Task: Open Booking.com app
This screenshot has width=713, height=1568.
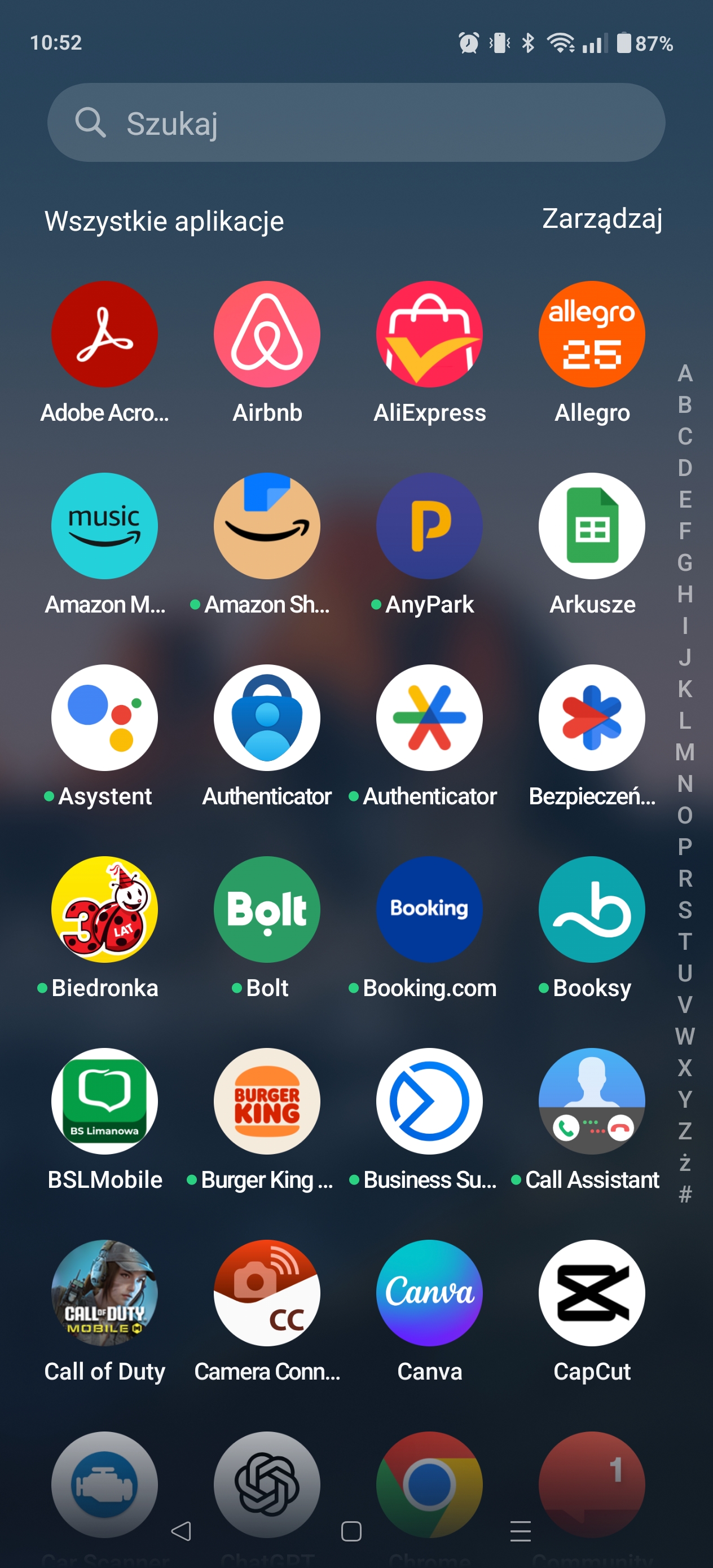Action: tap(429, 909)
